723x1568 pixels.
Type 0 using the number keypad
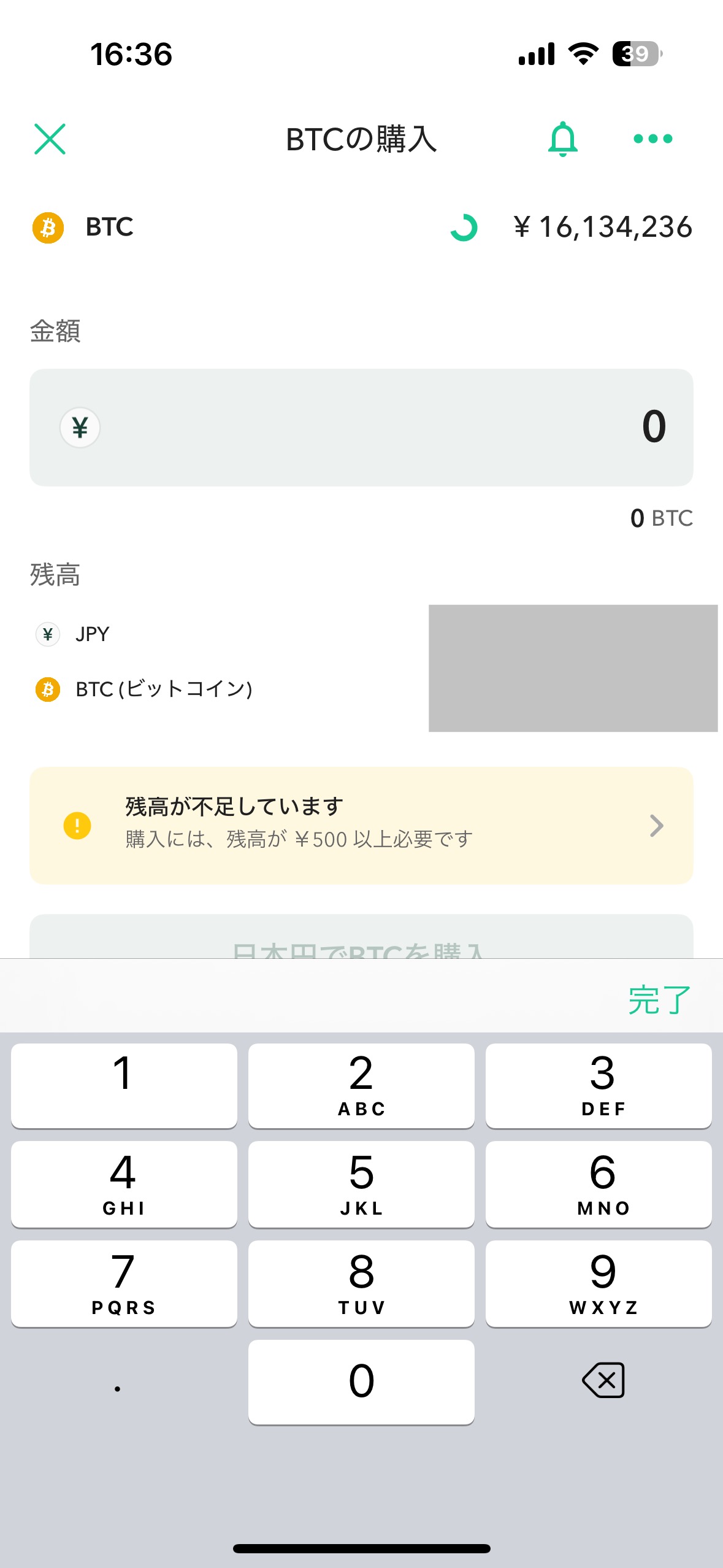point(361,1382)
